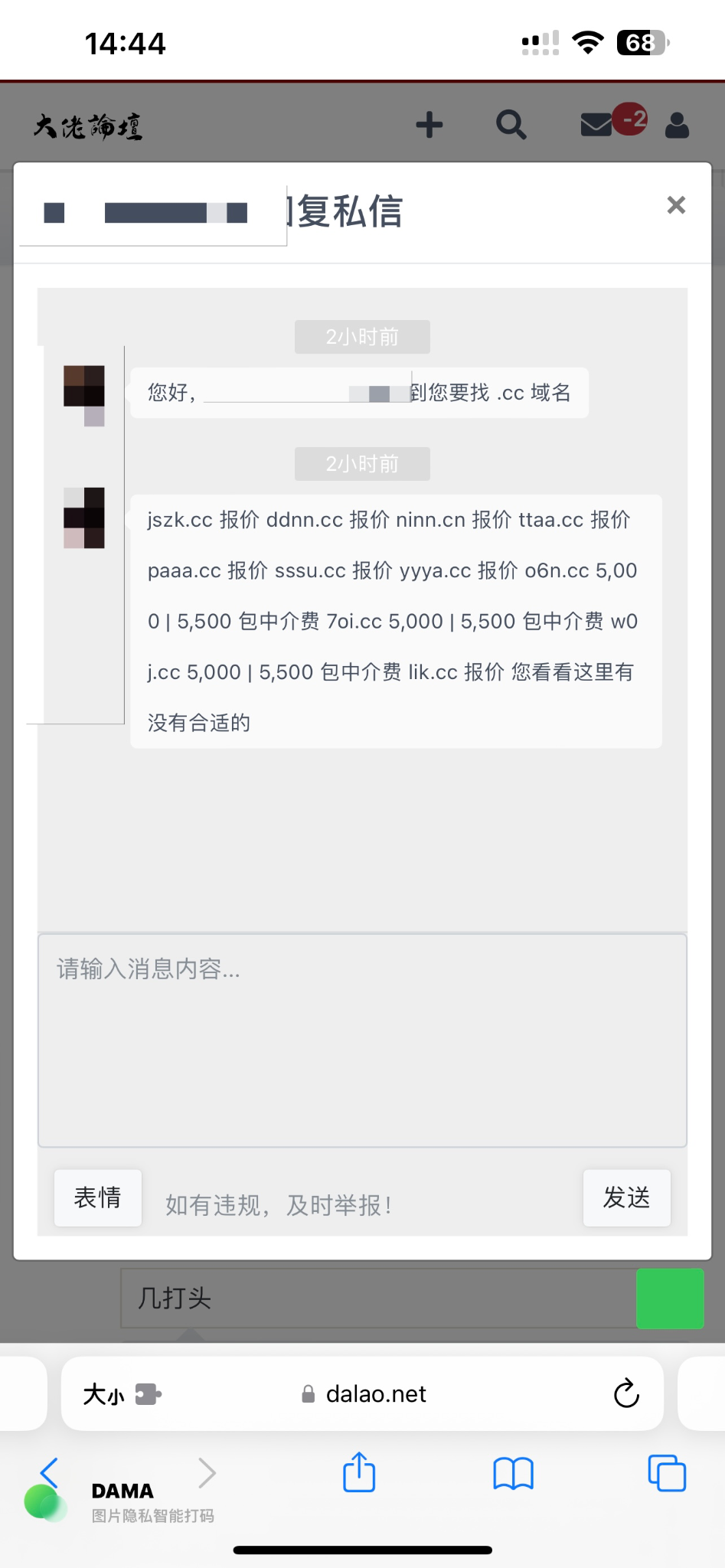The height and width of the screenshot is (1568, 725).
Task: Share the current page
Action: 359,1472
